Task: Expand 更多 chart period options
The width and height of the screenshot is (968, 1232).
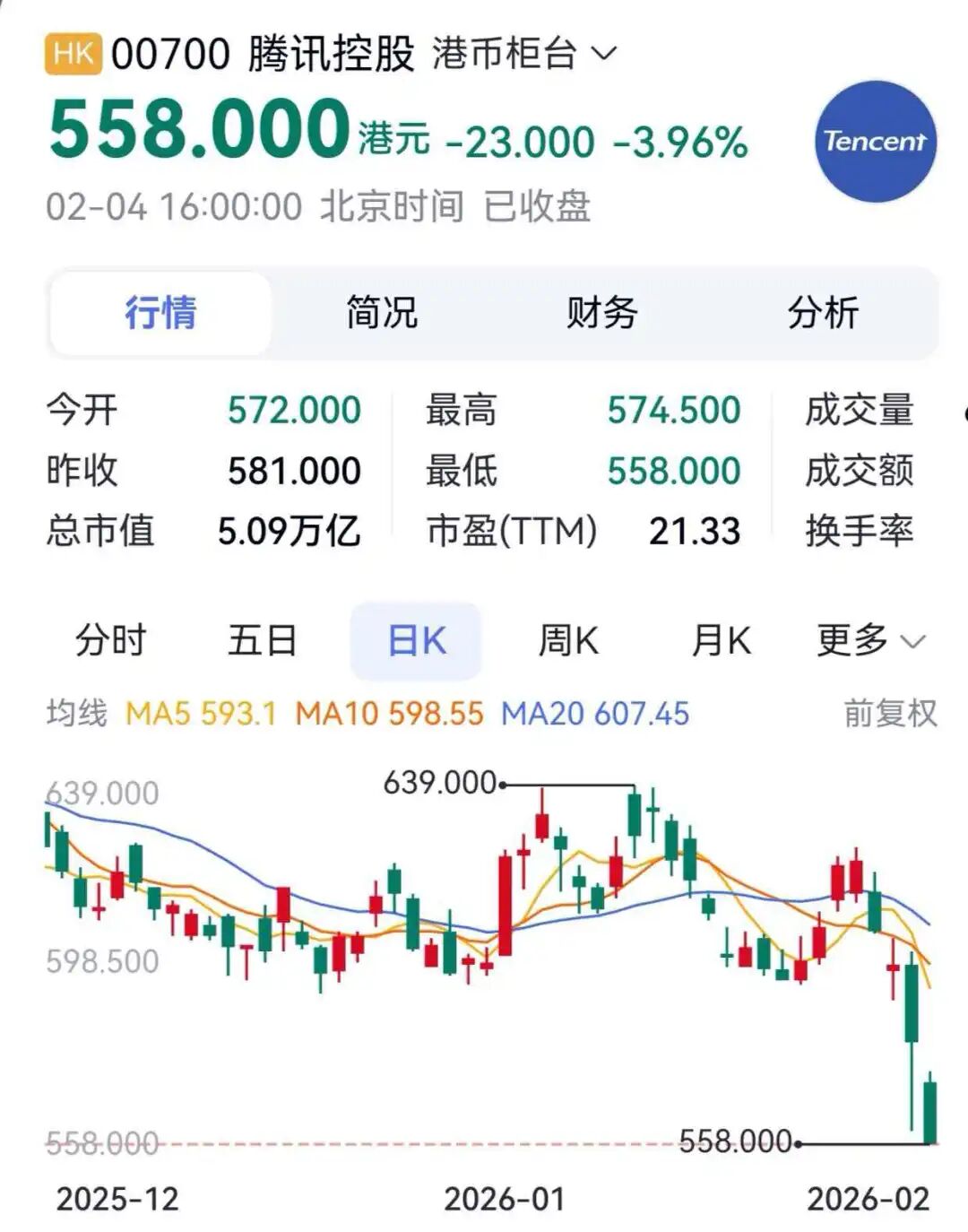Action: 869,641
